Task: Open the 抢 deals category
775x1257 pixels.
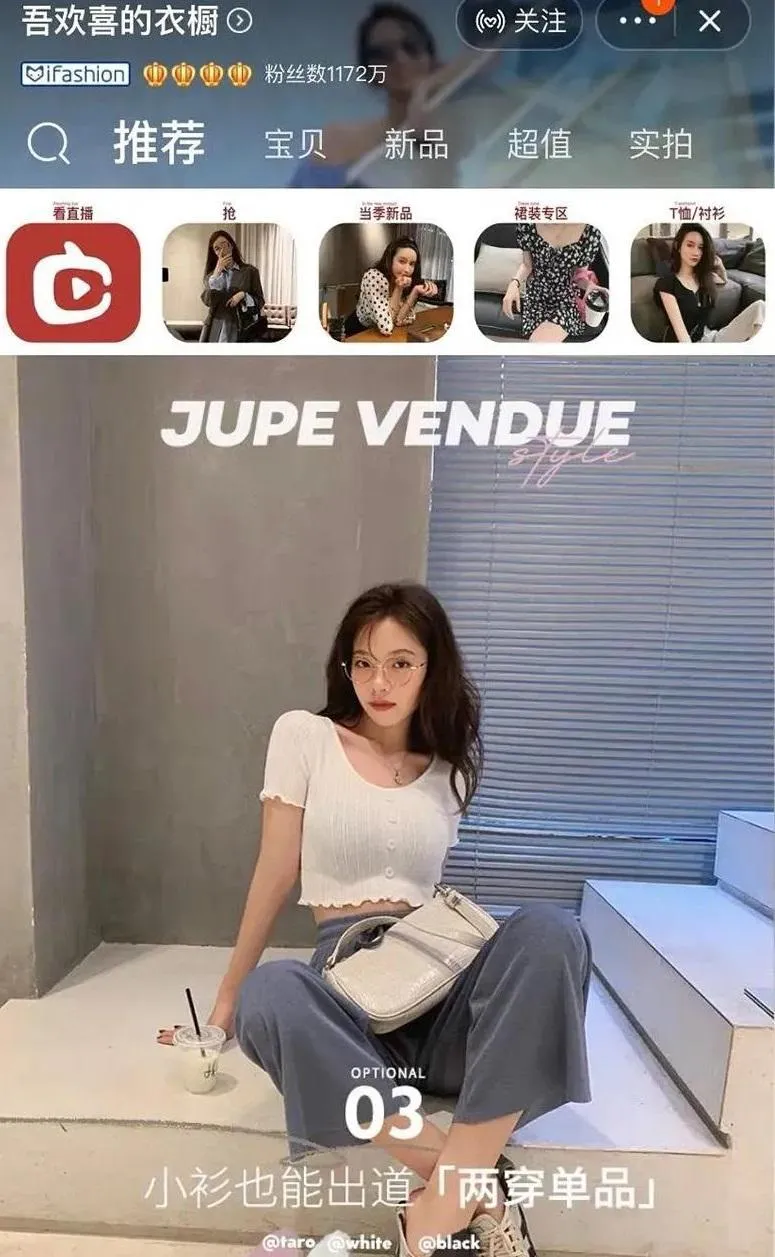Action: click(230, 281)
